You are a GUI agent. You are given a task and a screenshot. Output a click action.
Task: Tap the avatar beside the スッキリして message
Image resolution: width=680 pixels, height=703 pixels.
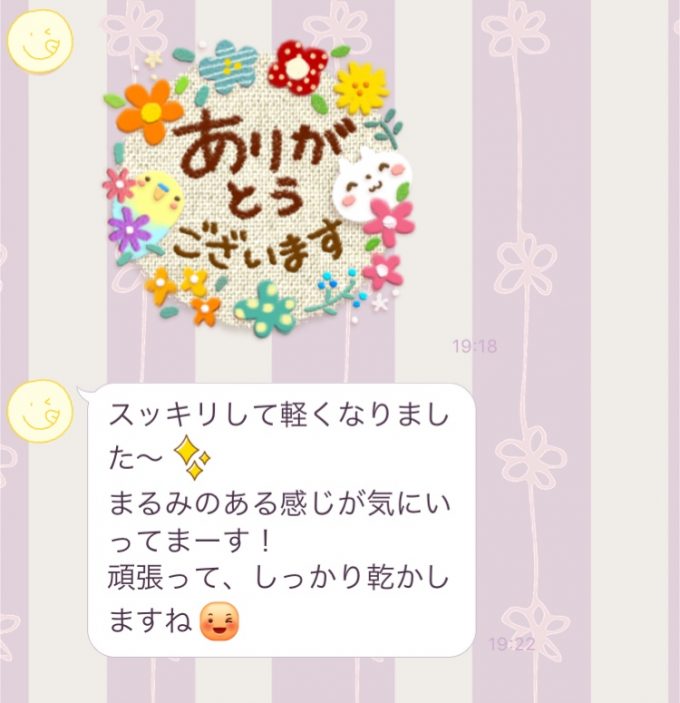point(40,412)
